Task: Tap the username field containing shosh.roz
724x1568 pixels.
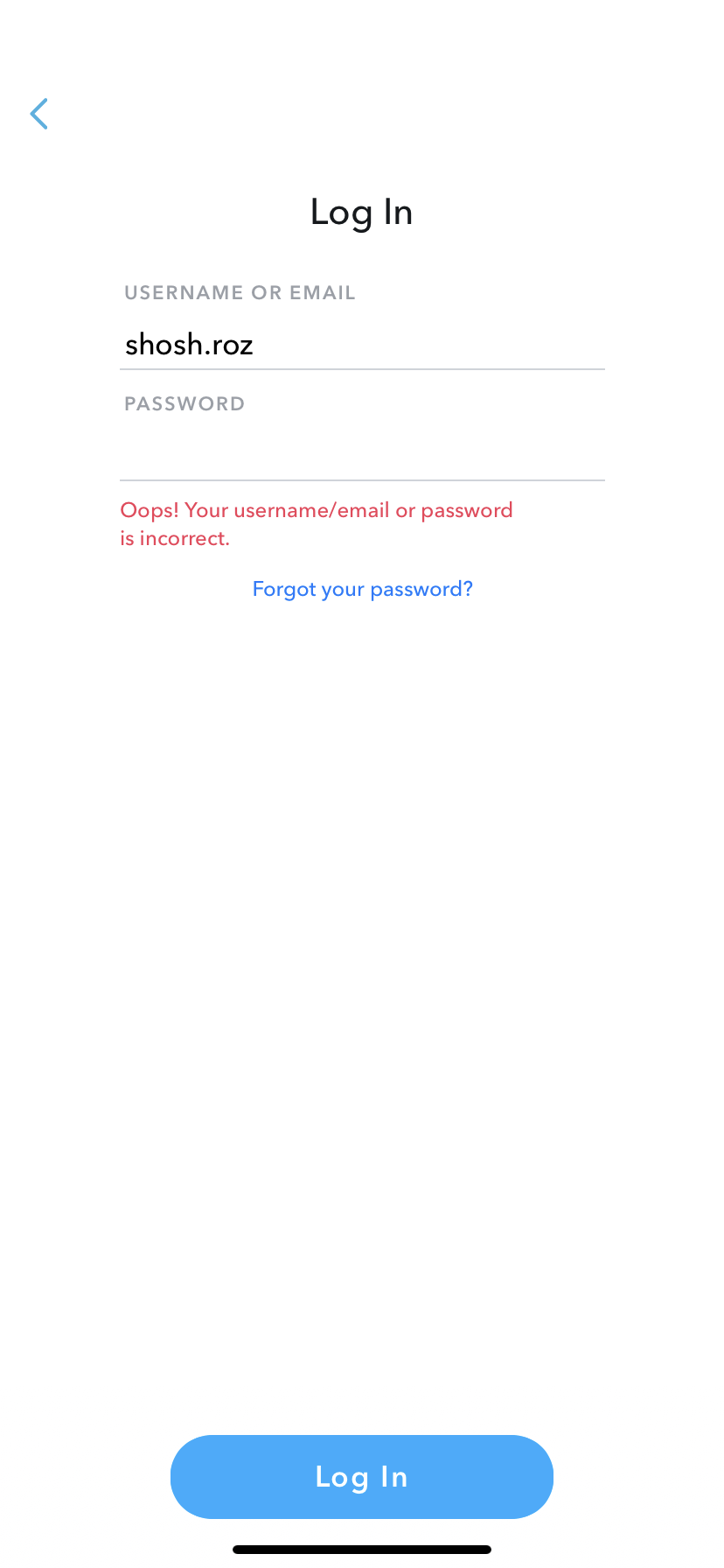Action: [362, 344]
